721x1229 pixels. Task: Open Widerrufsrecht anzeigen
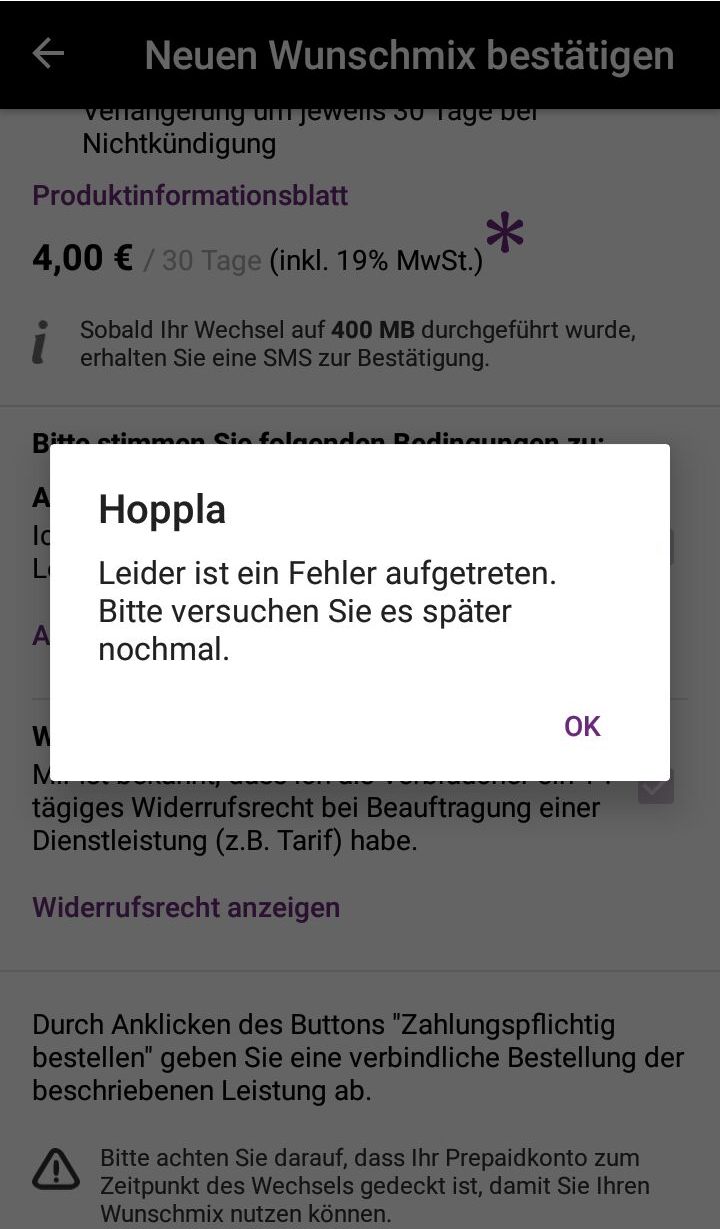[x=186, y=907]
